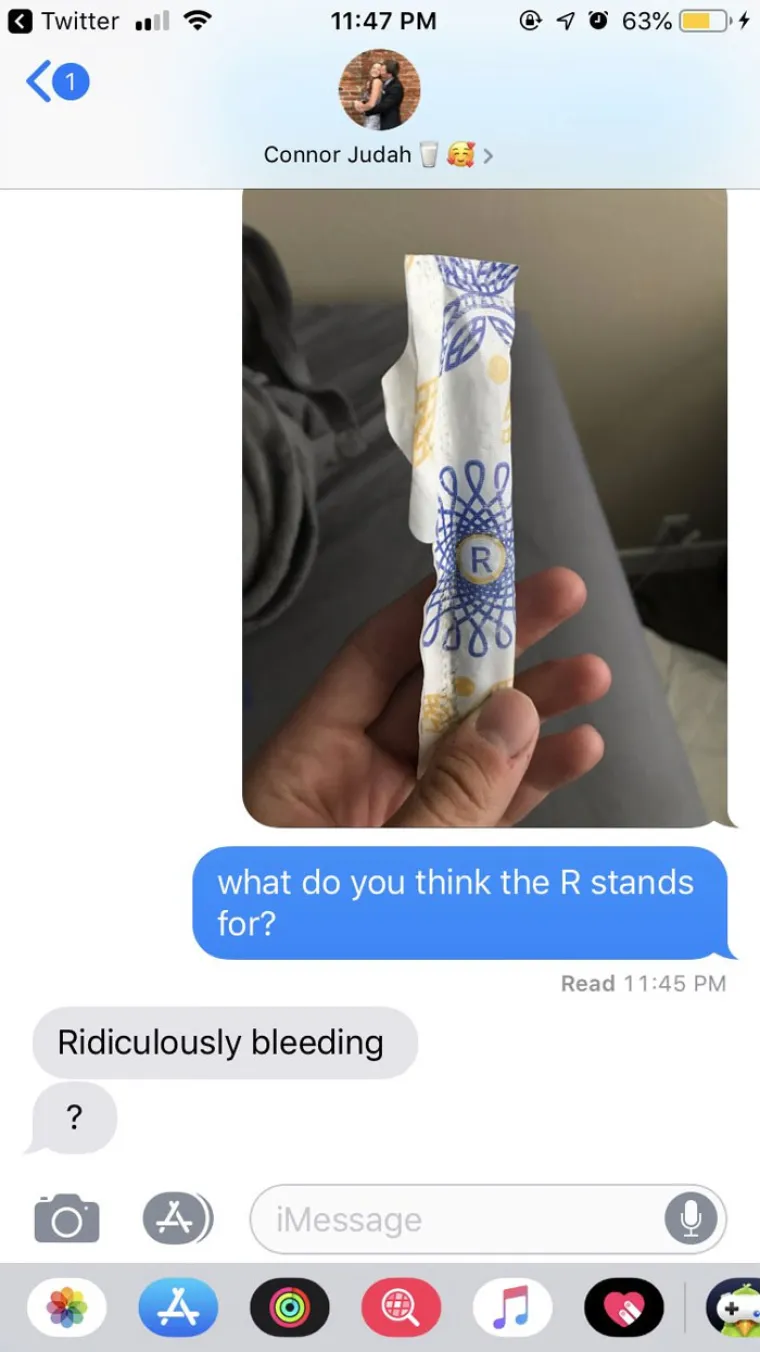Open the Digital Touch heart app
760x1352 pixels.
click(624, 1307)
